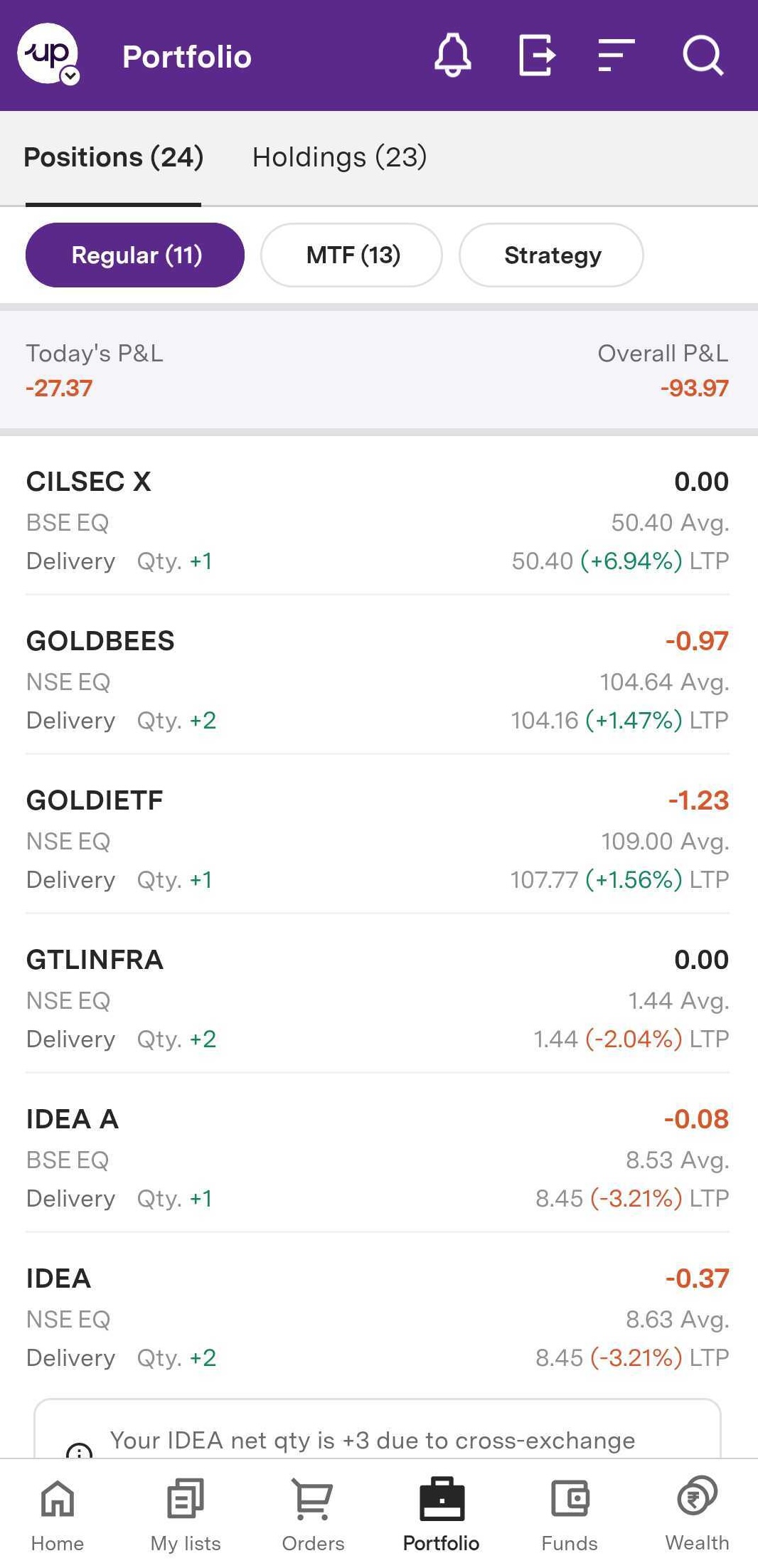Open the GOLDBEES position
The height and width of the screenshot is (1568, 758).
click(x=378, y=679)
